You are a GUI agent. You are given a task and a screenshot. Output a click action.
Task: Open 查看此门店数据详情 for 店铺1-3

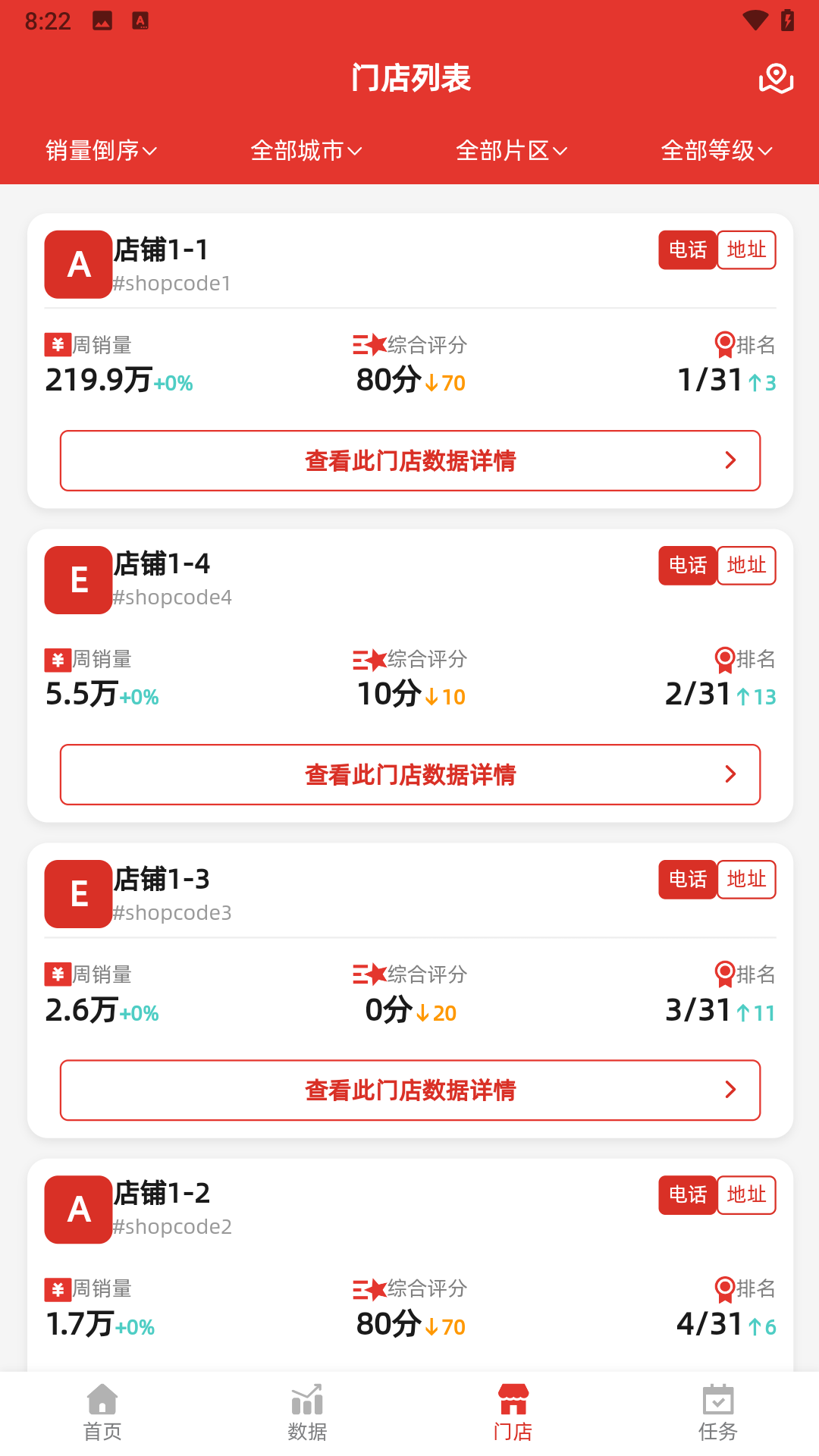(409, 1090)
